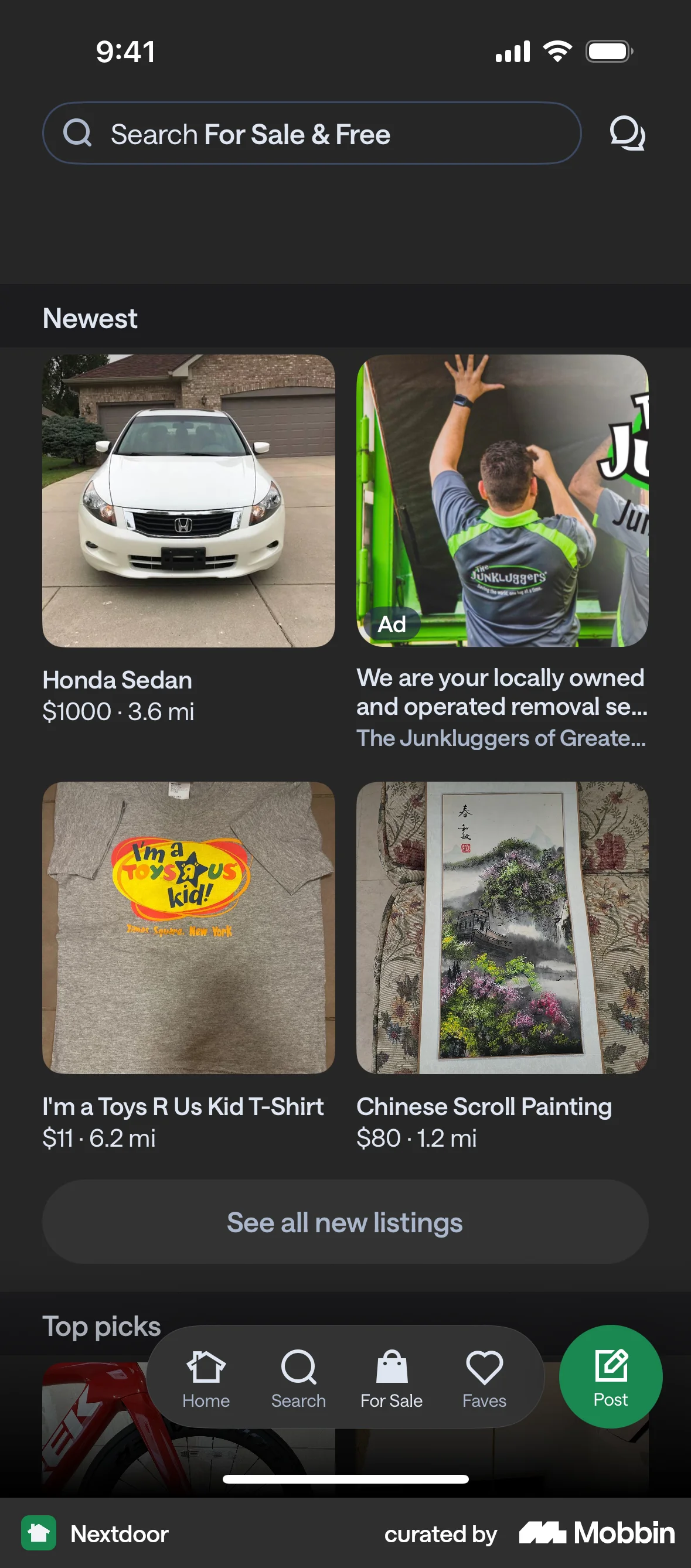Open the chat messages icon
This screenshot has height=1568, width=691.
[628, 134]
